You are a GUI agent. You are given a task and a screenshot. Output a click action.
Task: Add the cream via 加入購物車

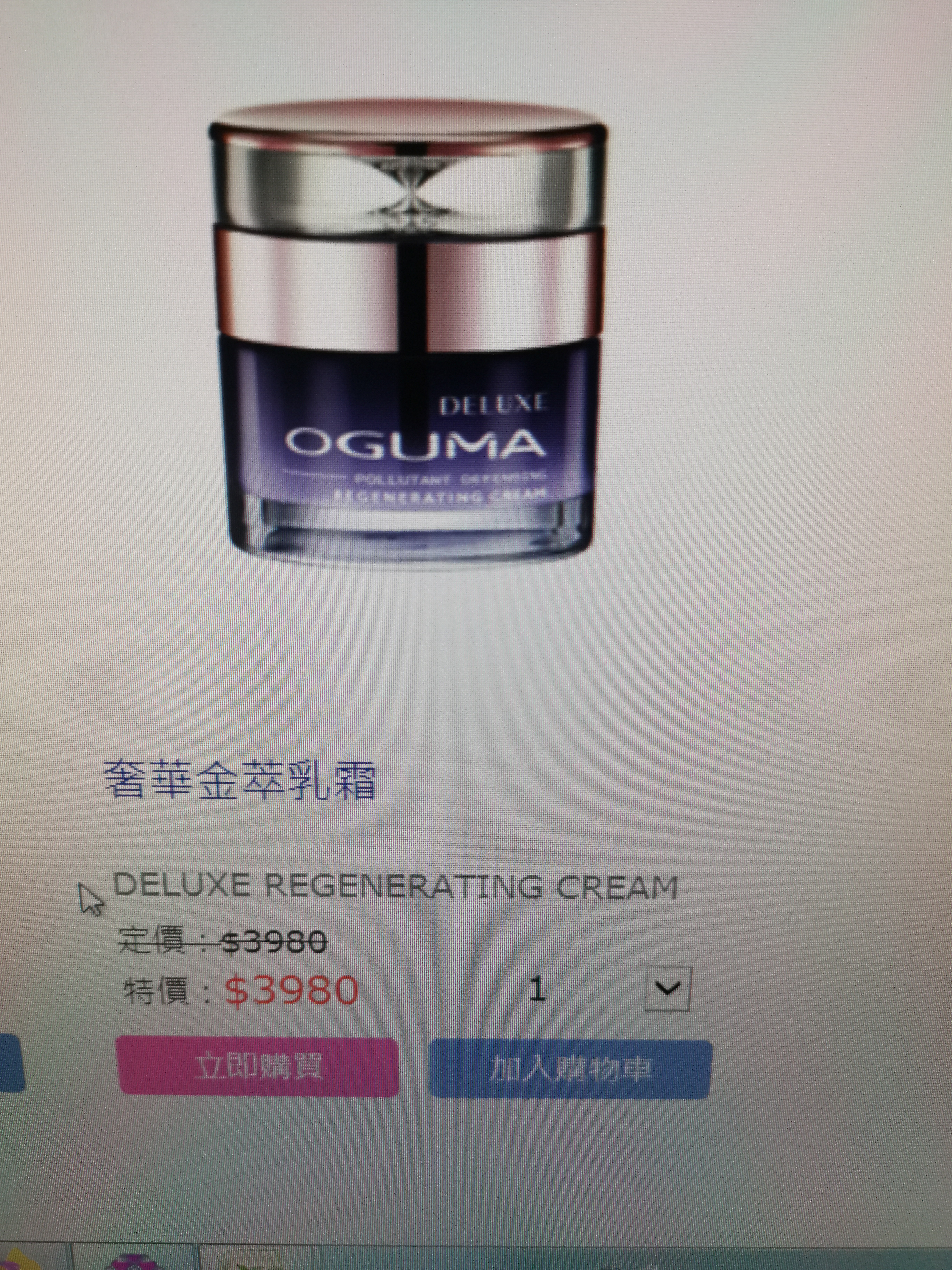click(570, 1069)
